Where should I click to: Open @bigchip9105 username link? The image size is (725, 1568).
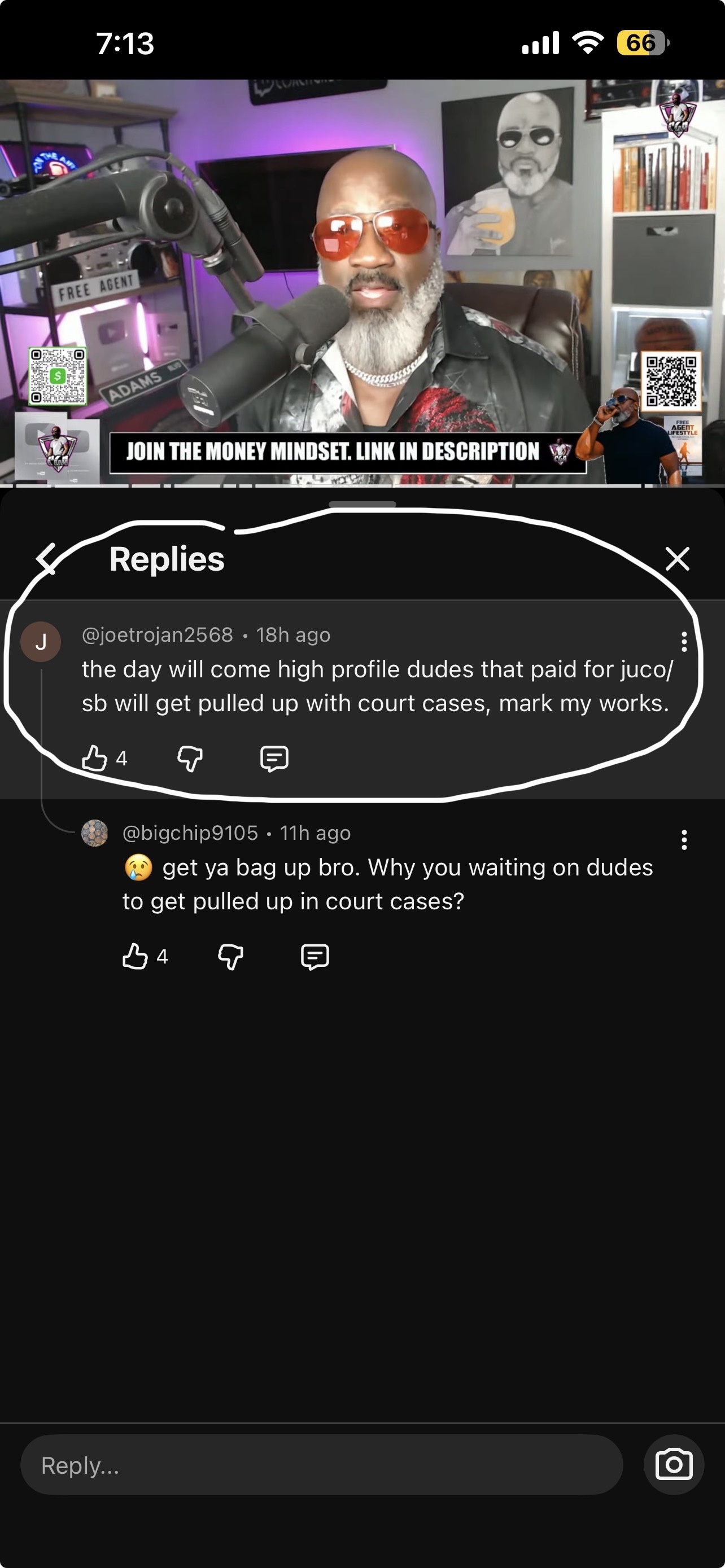click(190, 833)
